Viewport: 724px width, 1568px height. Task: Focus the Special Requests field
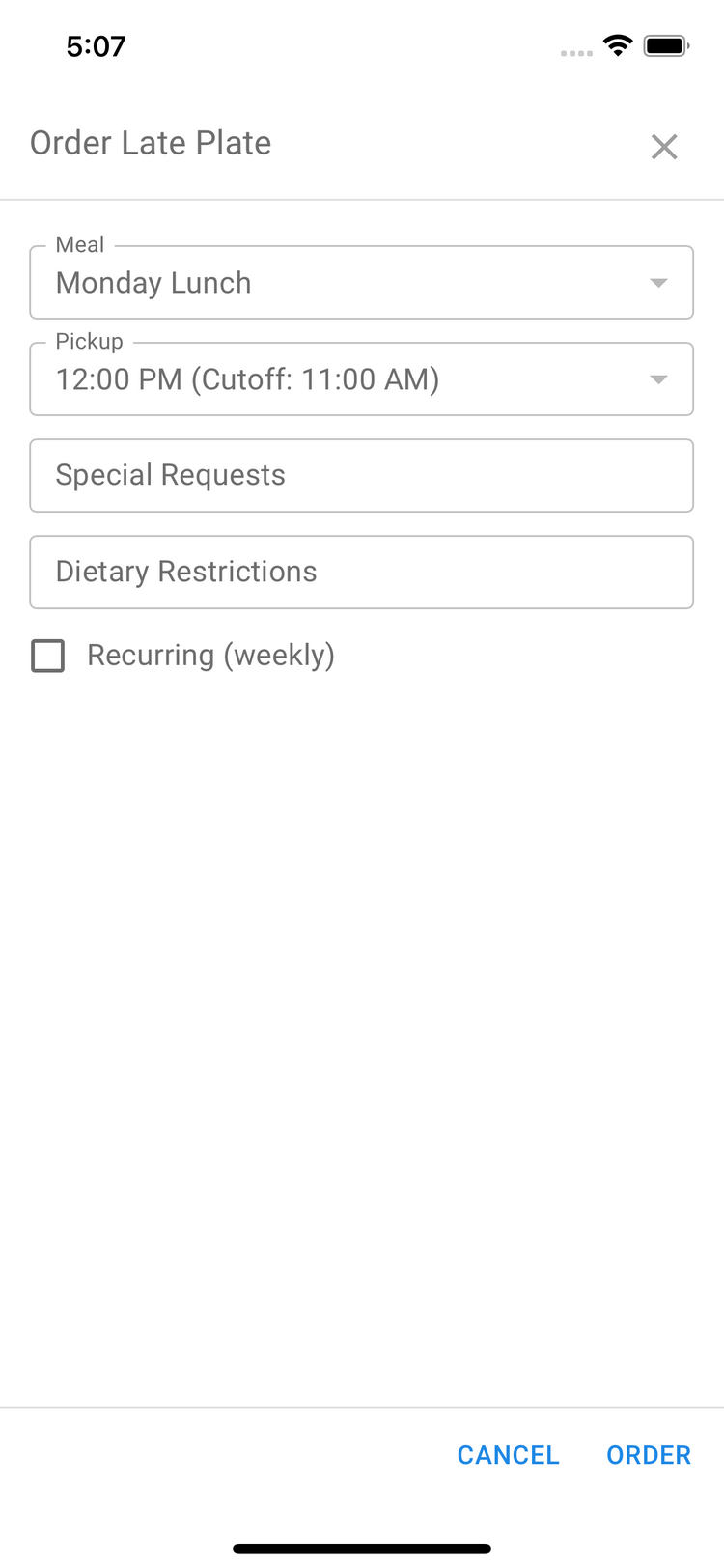pos(361,476)
